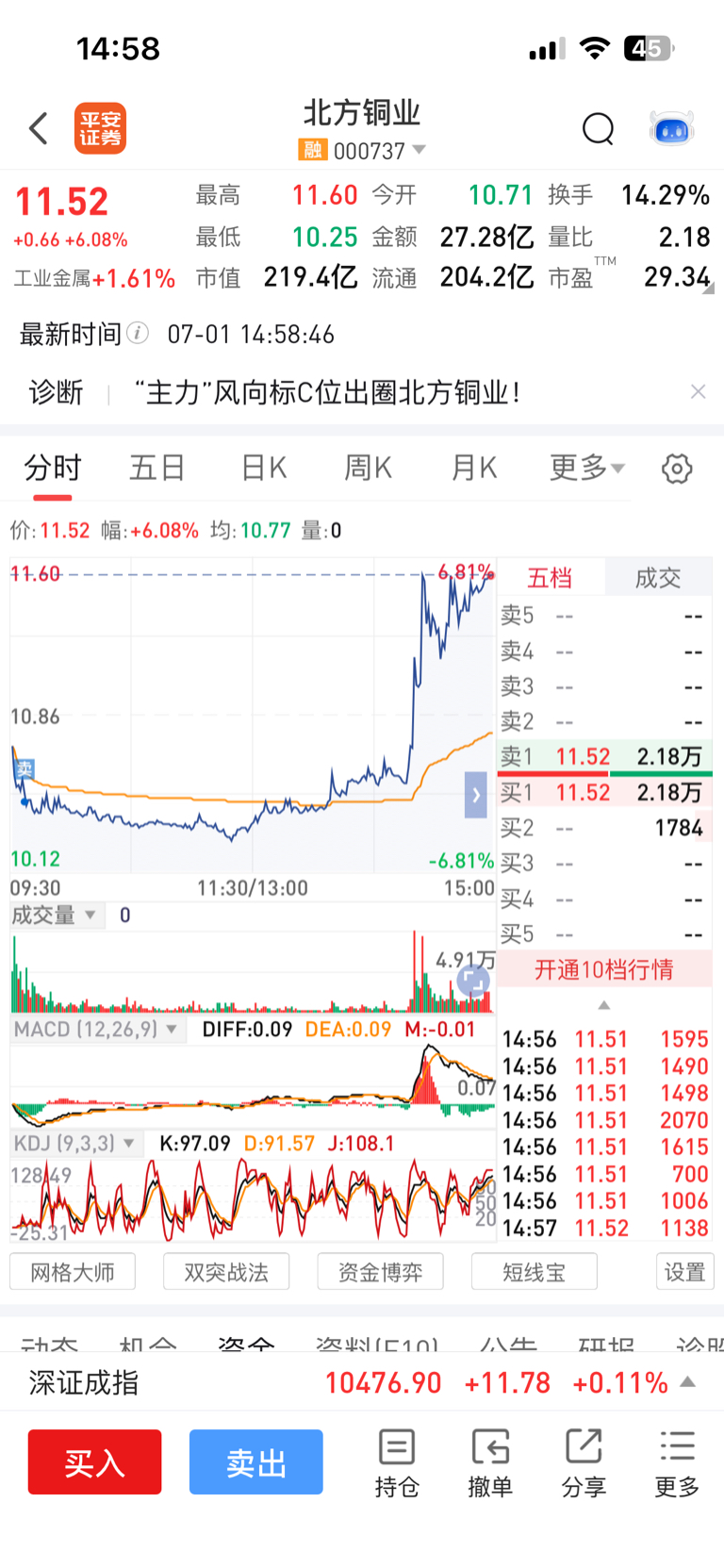Tap the red 买入 button
724x1568 pixels.
[94, 1462]
